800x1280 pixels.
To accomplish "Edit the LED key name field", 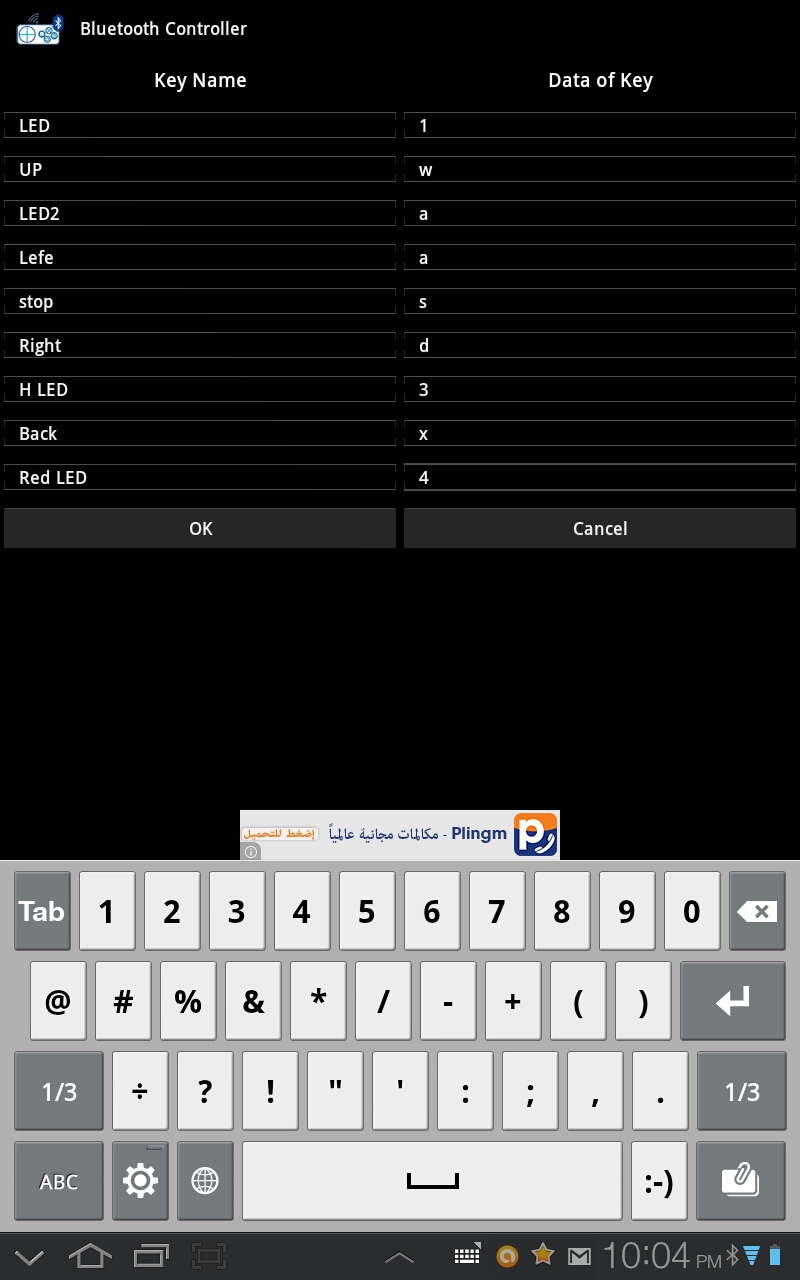I will [200, 126].
